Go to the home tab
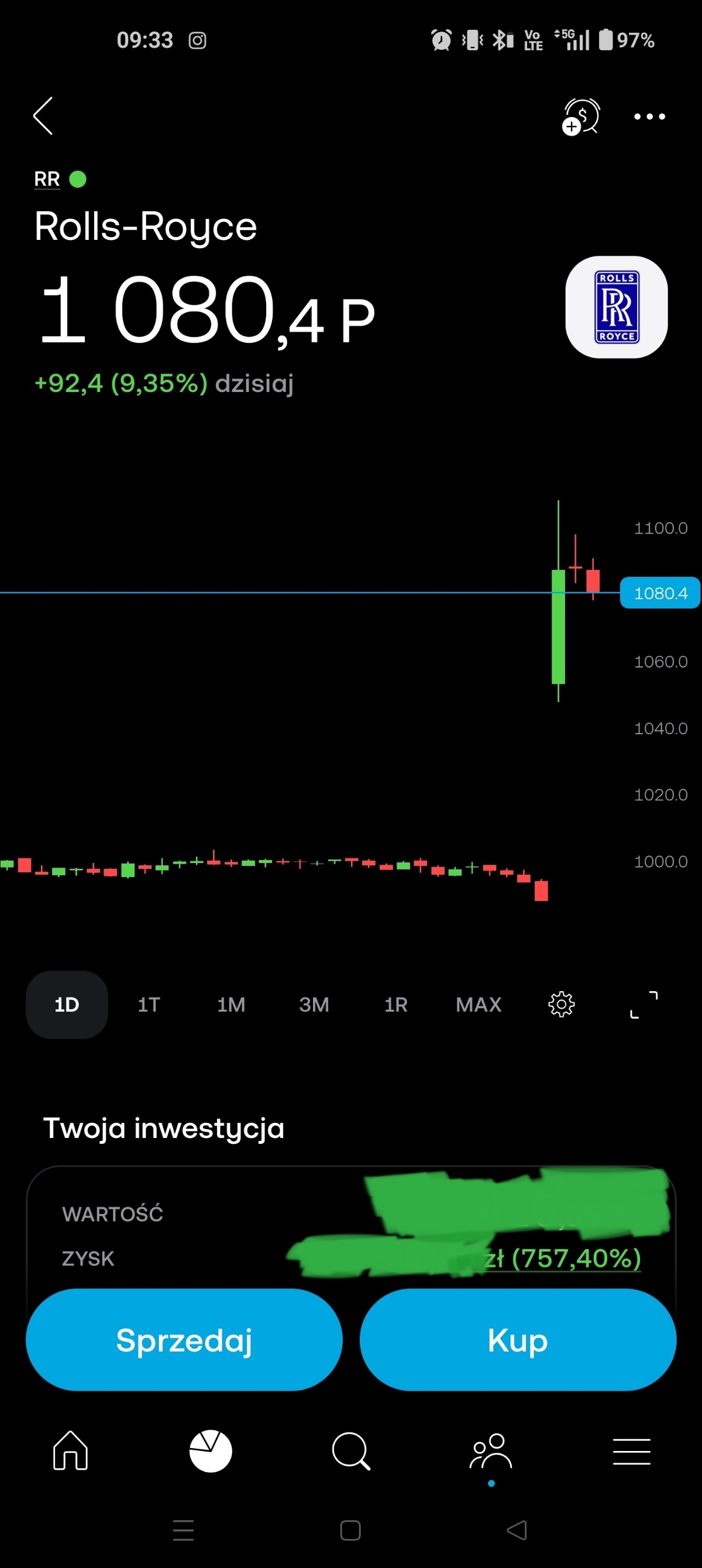The image size is (702, 1568). (x=71, y=1451)
